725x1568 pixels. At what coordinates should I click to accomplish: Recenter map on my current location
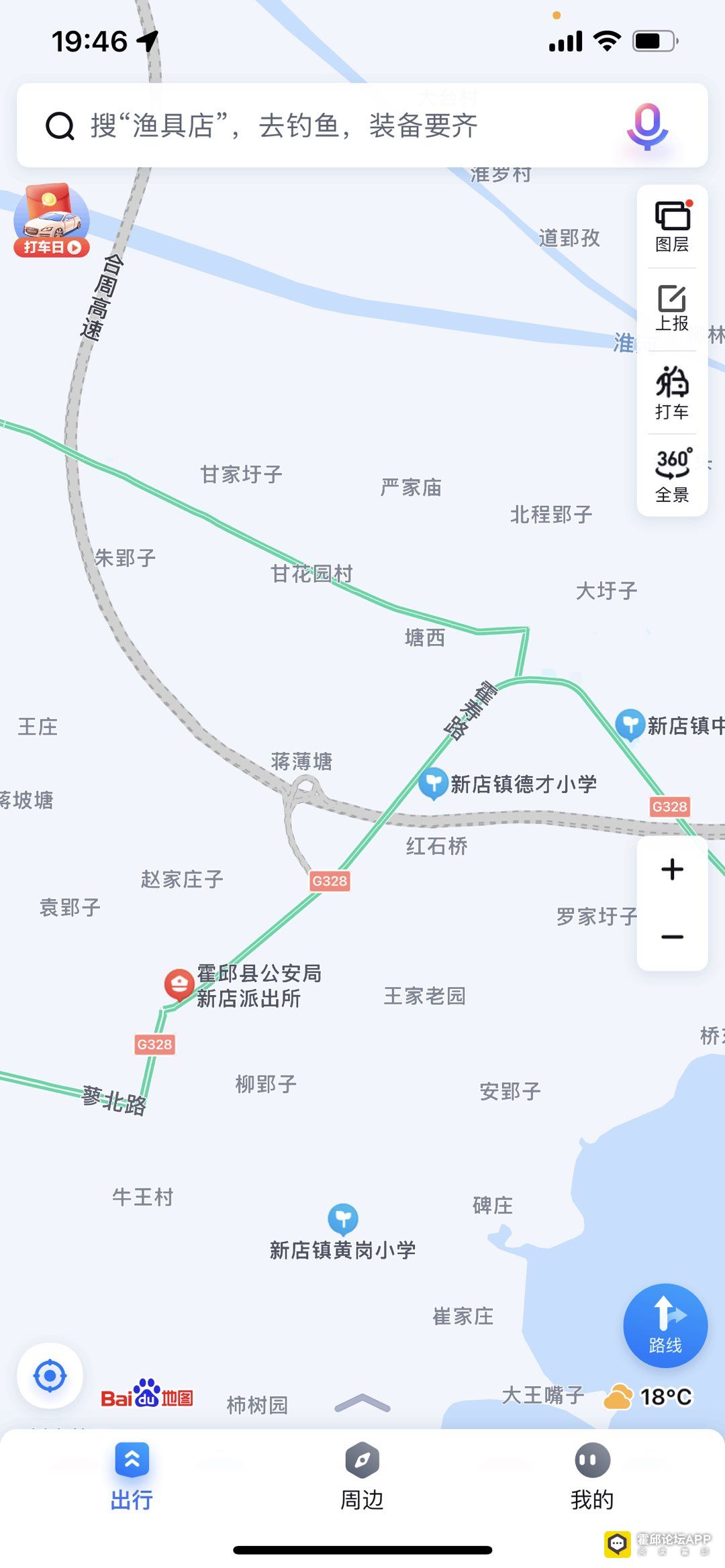50,1376
